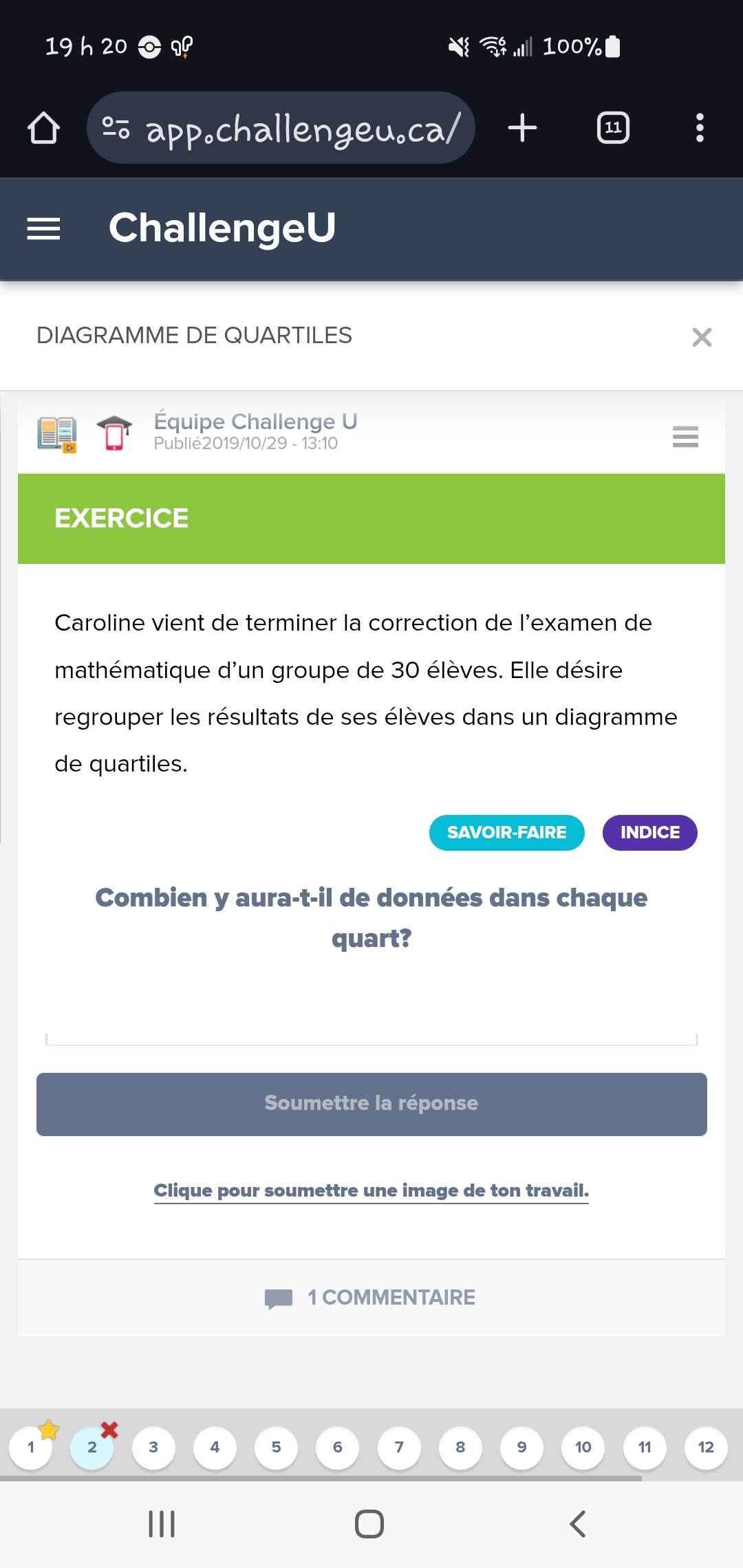Tap Soumettre la réponse button
Image resolution: width=743 pixels, height=1568 pixels.
371,1104
